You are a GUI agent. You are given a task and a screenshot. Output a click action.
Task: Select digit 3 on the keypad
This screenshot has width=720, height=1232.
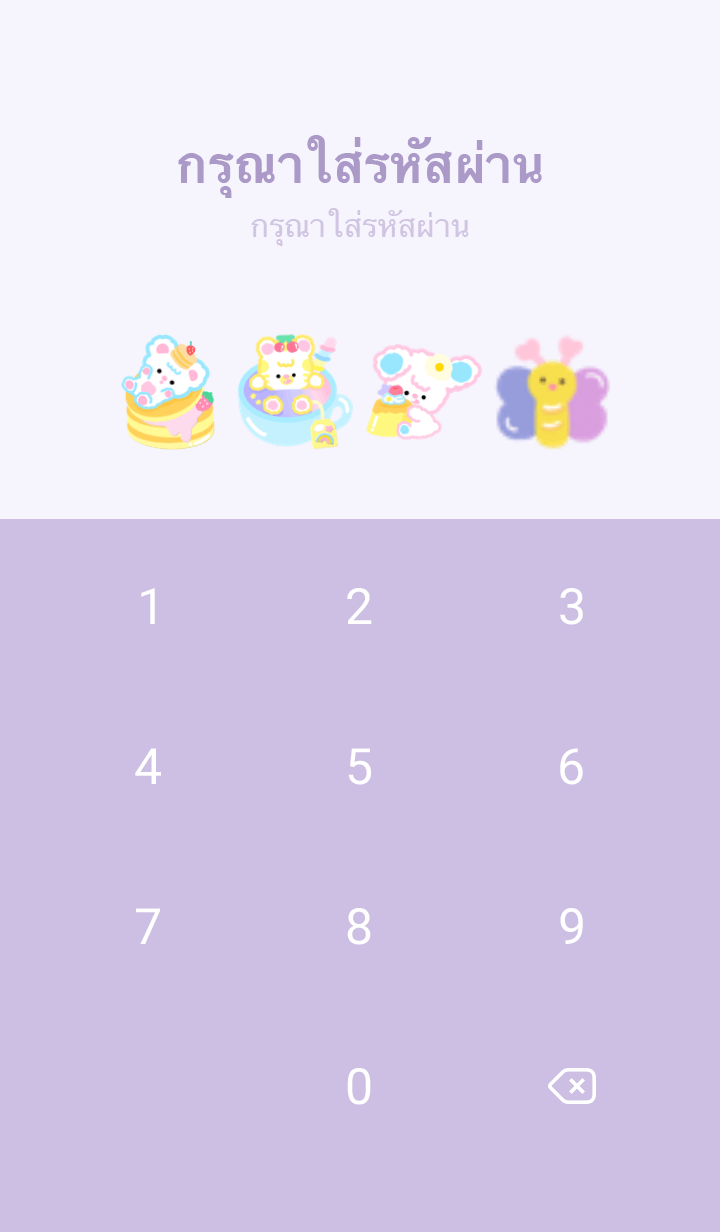click(x=571, y=607)
